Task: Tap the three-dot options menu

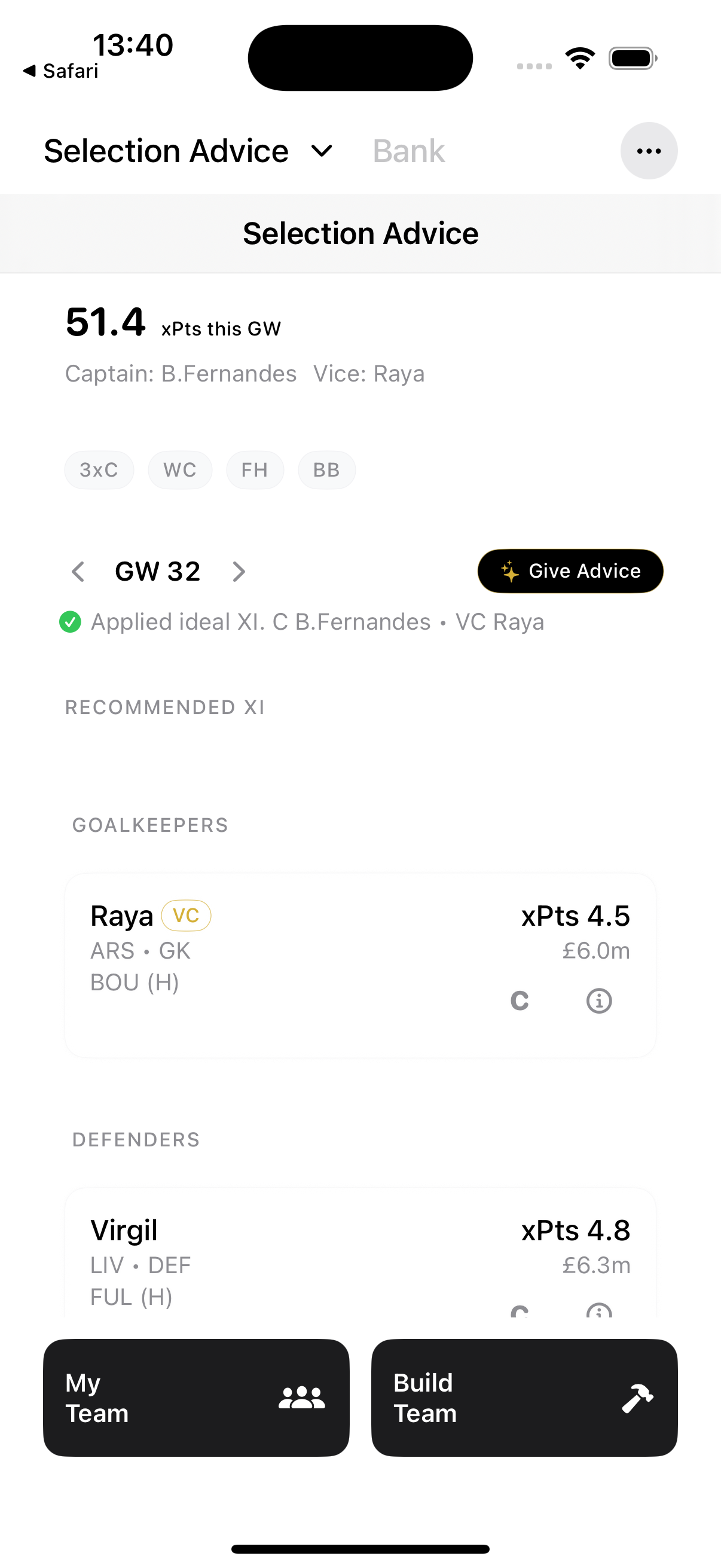Action: [649, 150]
